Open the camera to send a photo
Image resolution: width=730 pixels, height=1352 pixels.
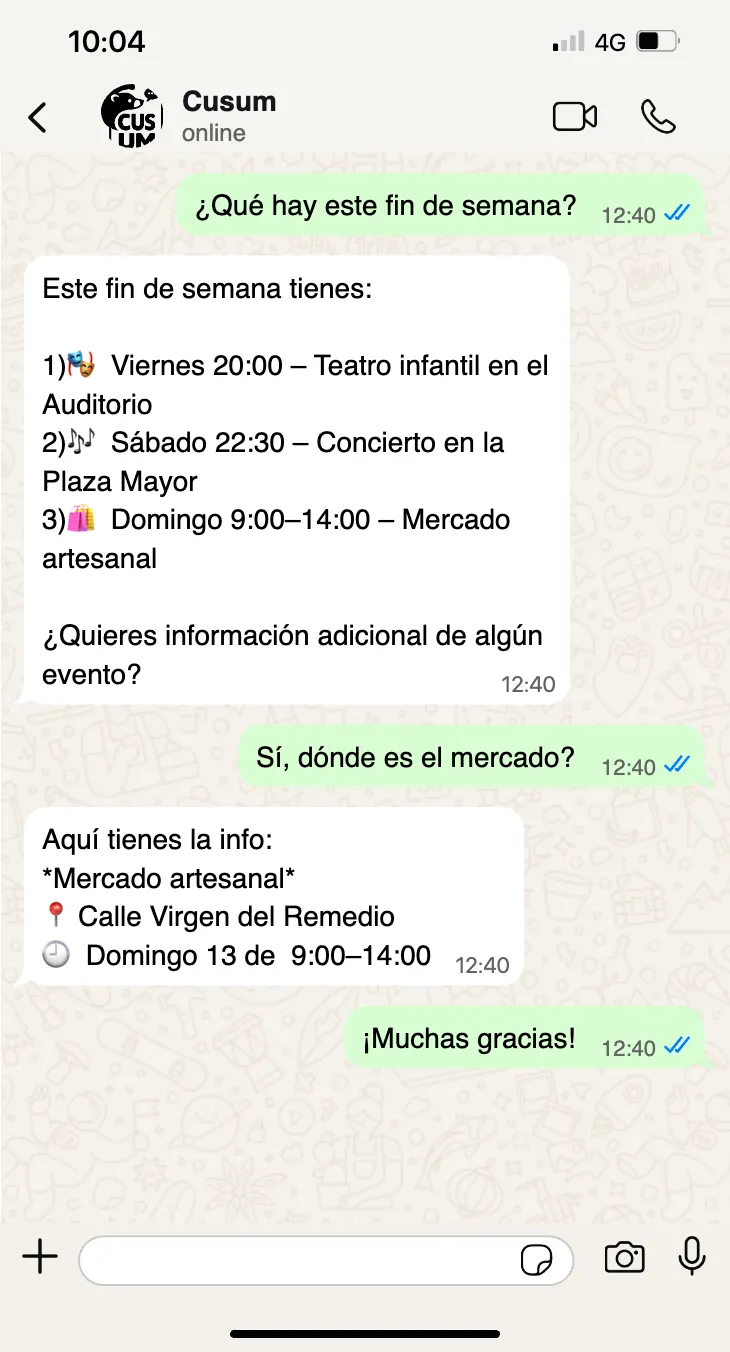point(624,1259)
